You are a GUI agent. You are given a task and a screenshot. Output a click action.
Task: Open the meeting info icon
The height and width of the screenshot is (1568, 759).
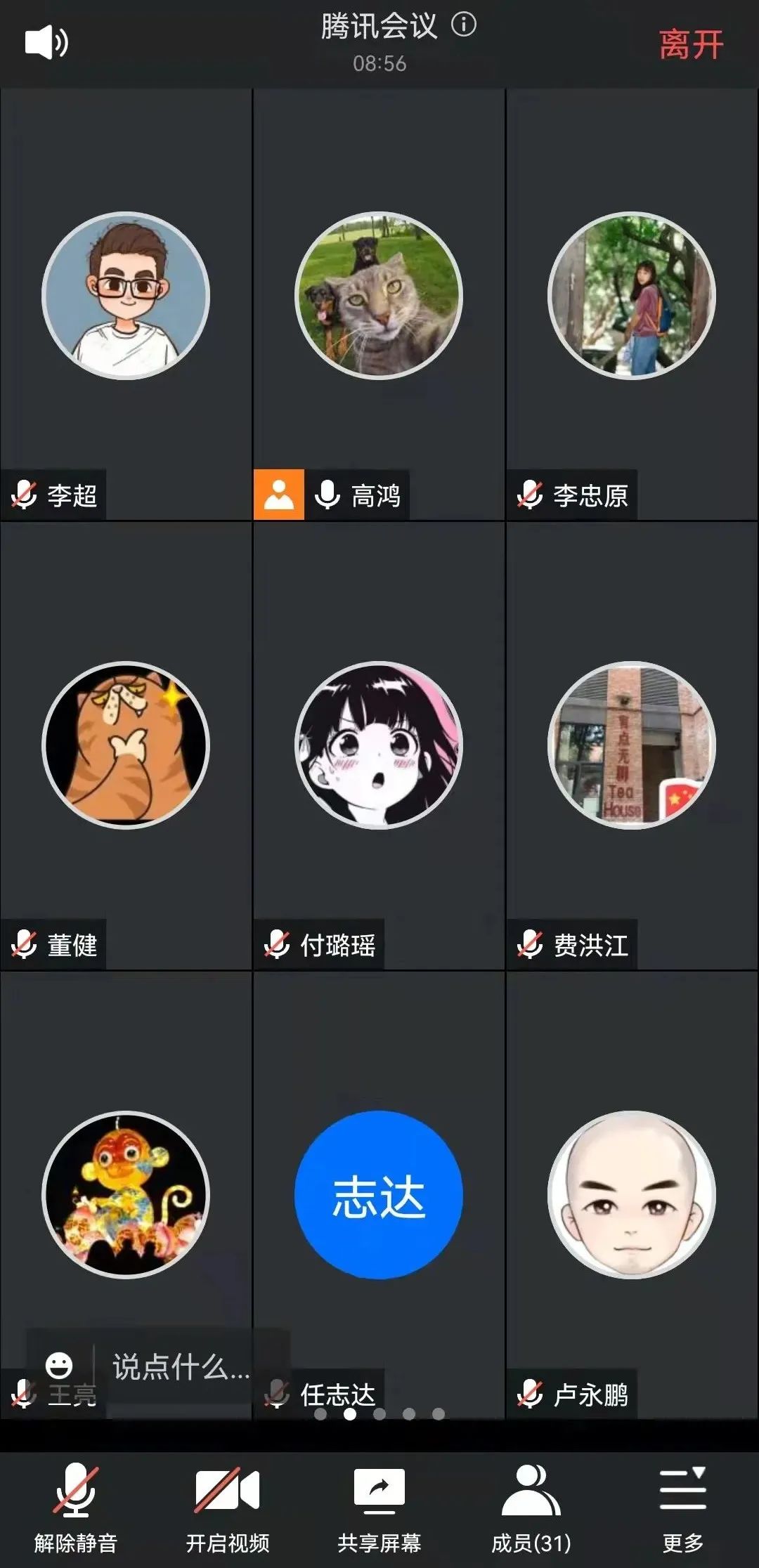click(464, 25)
